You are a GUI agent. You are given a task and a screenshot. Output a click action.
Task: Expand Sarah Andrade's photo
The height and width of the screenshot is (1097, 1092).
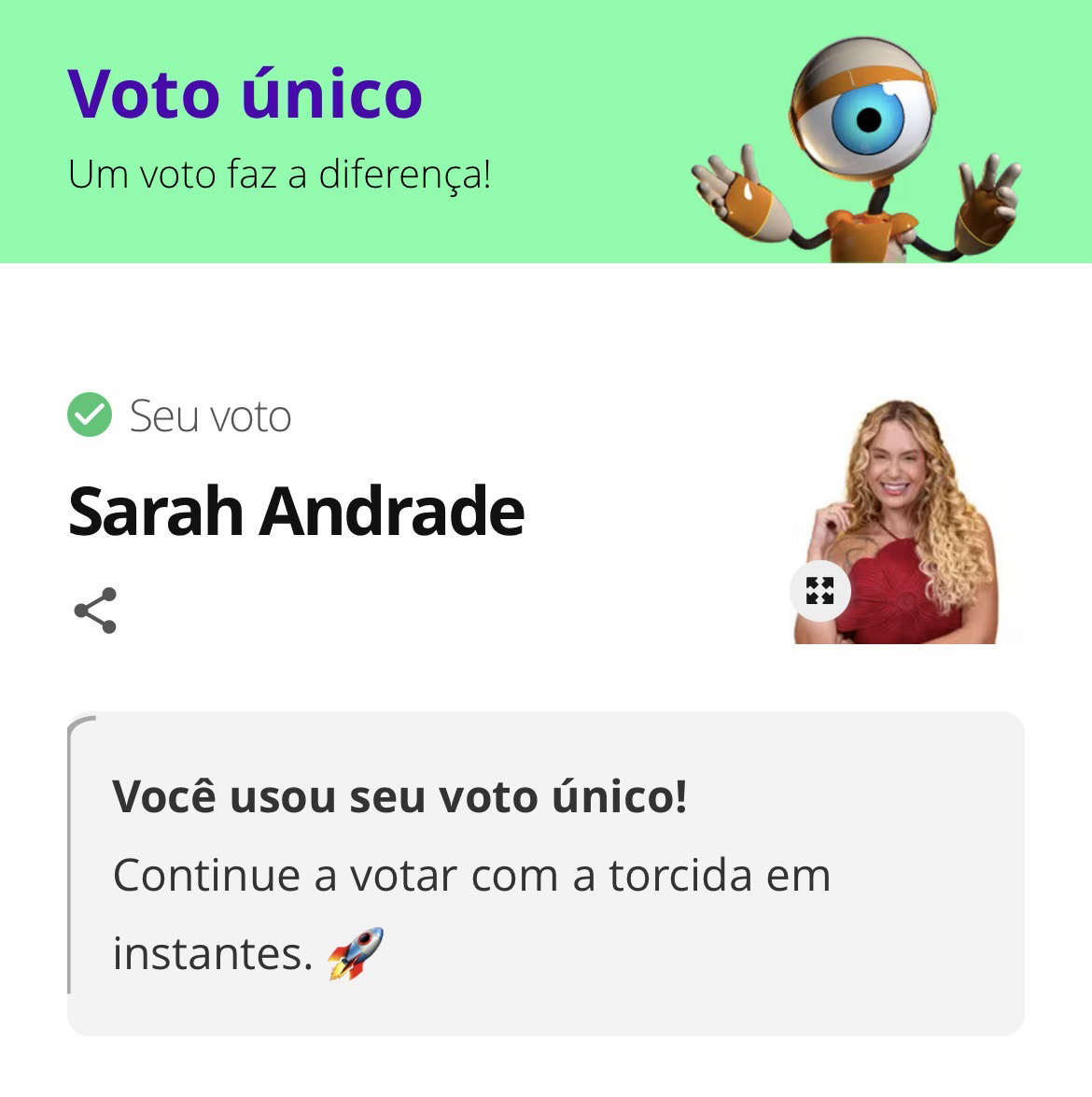[819, 591]
